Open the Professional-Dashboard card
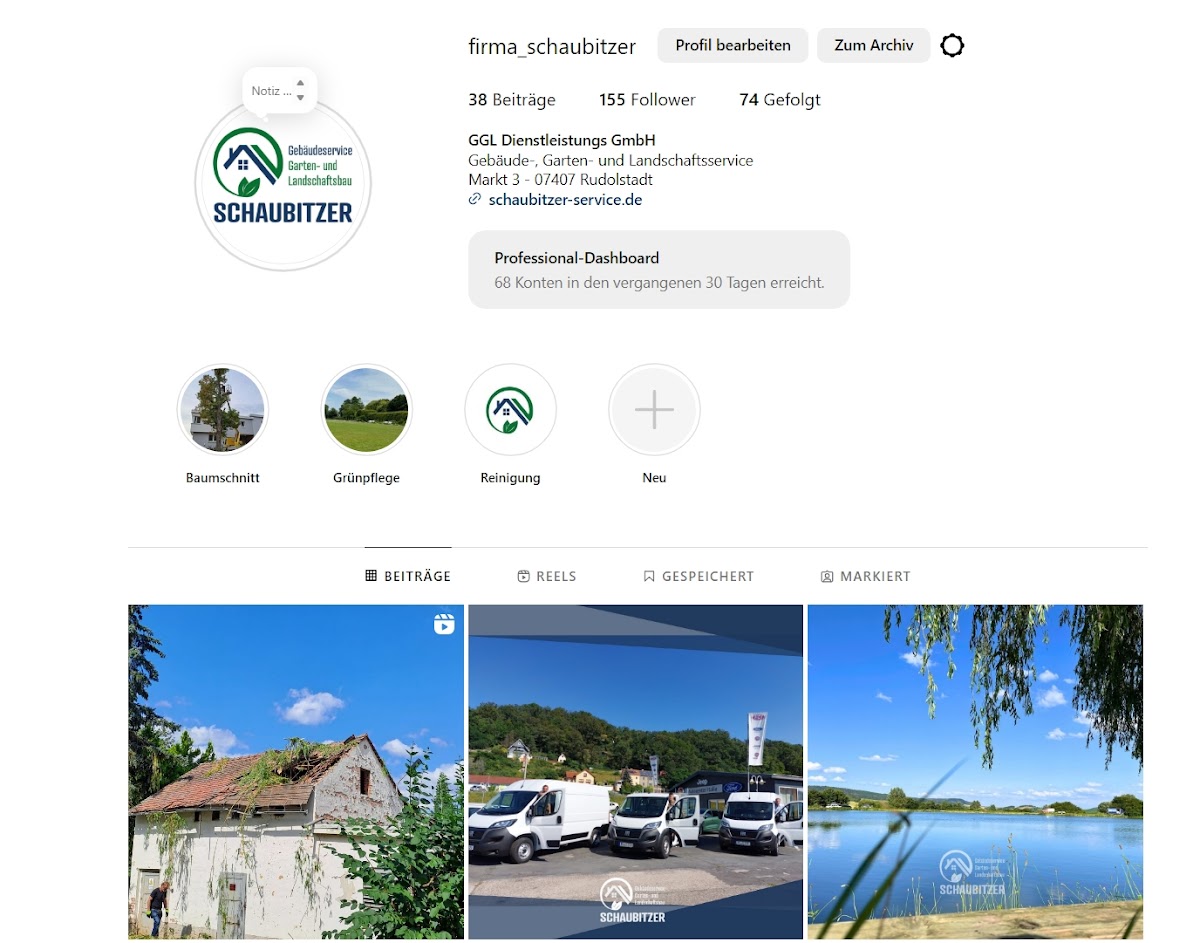The image size is (1200, 943). [659, 270]
